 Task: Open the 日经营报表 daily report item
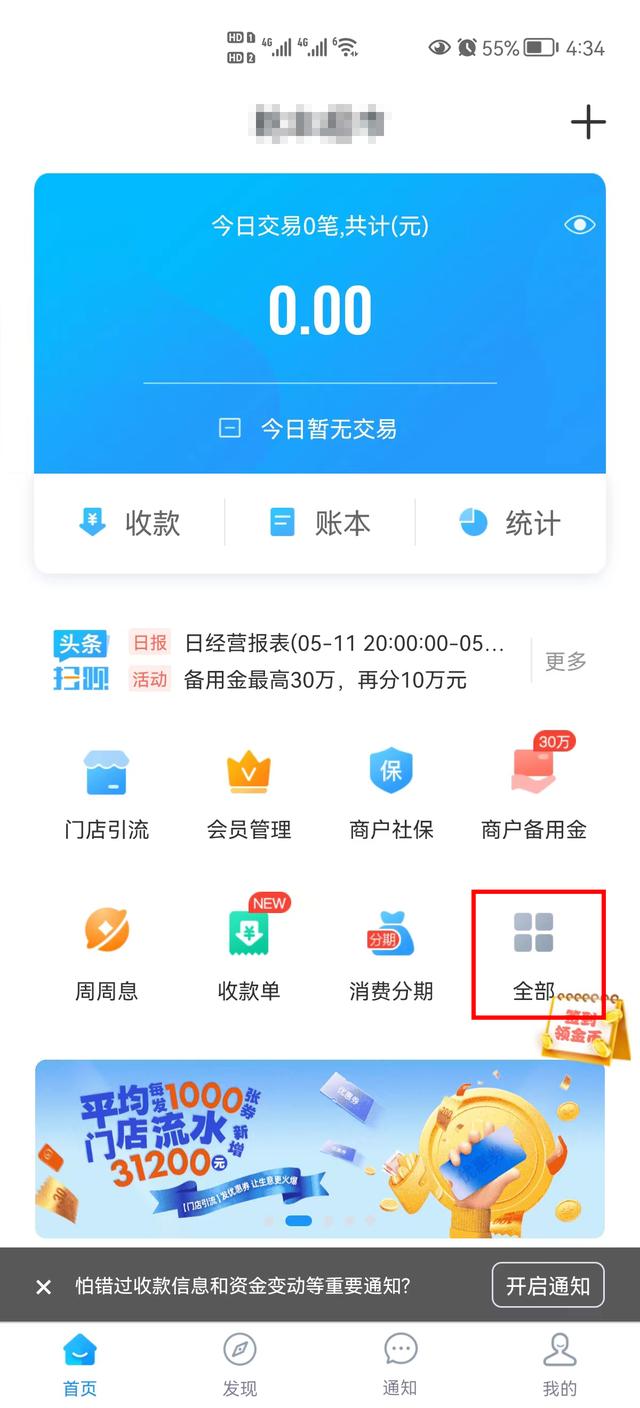(343, 642)
